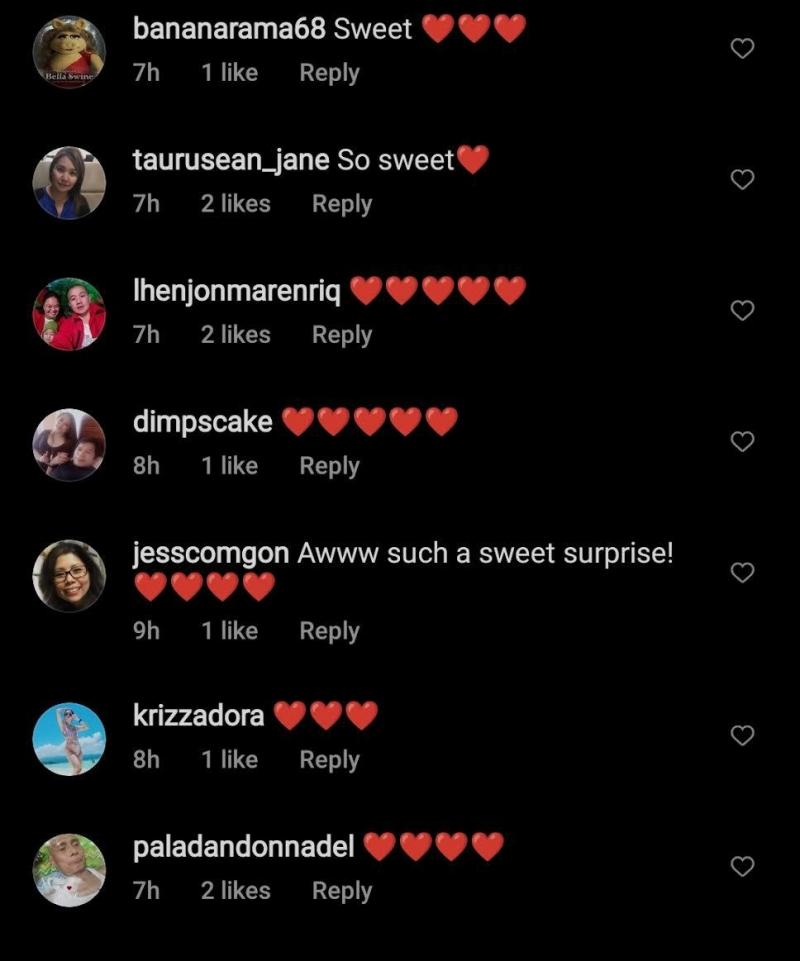The image size is (800, 961).
Task: Reply to lhenjonmarenriq's comment
Action: (341, 335)
